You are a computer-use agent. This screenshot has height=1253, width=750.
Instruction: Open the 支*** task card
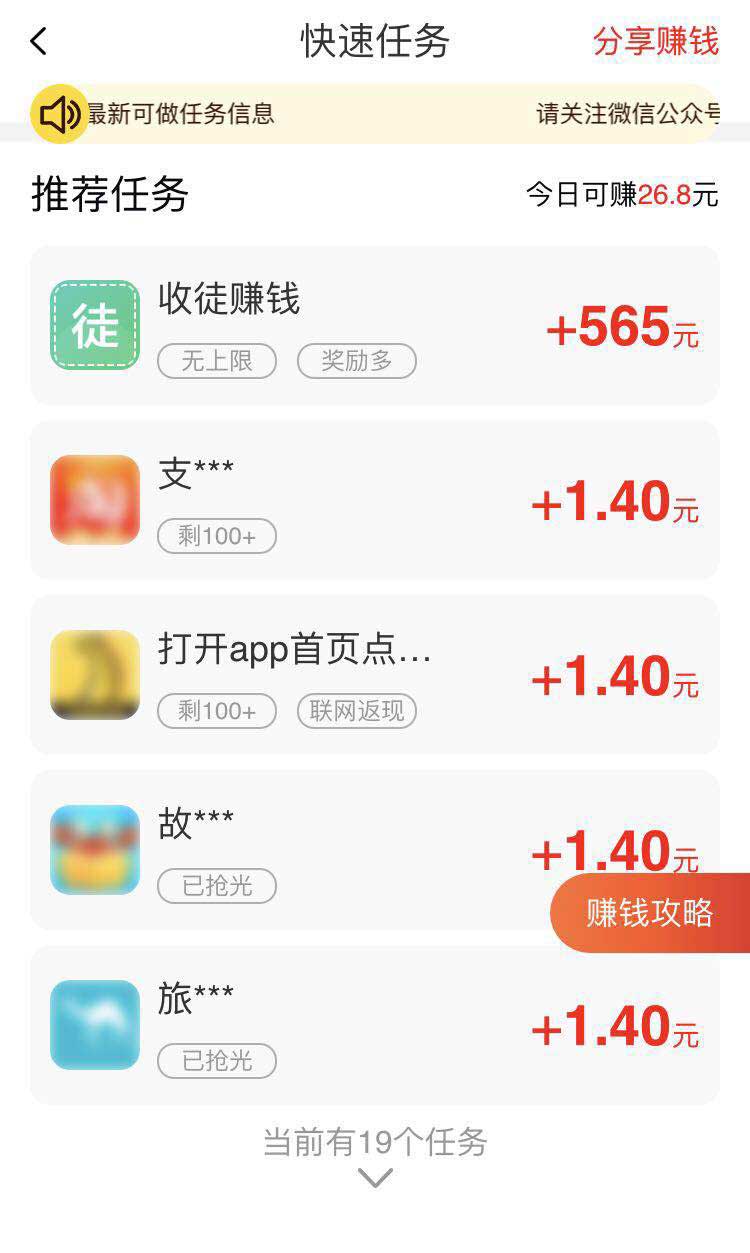375,500
